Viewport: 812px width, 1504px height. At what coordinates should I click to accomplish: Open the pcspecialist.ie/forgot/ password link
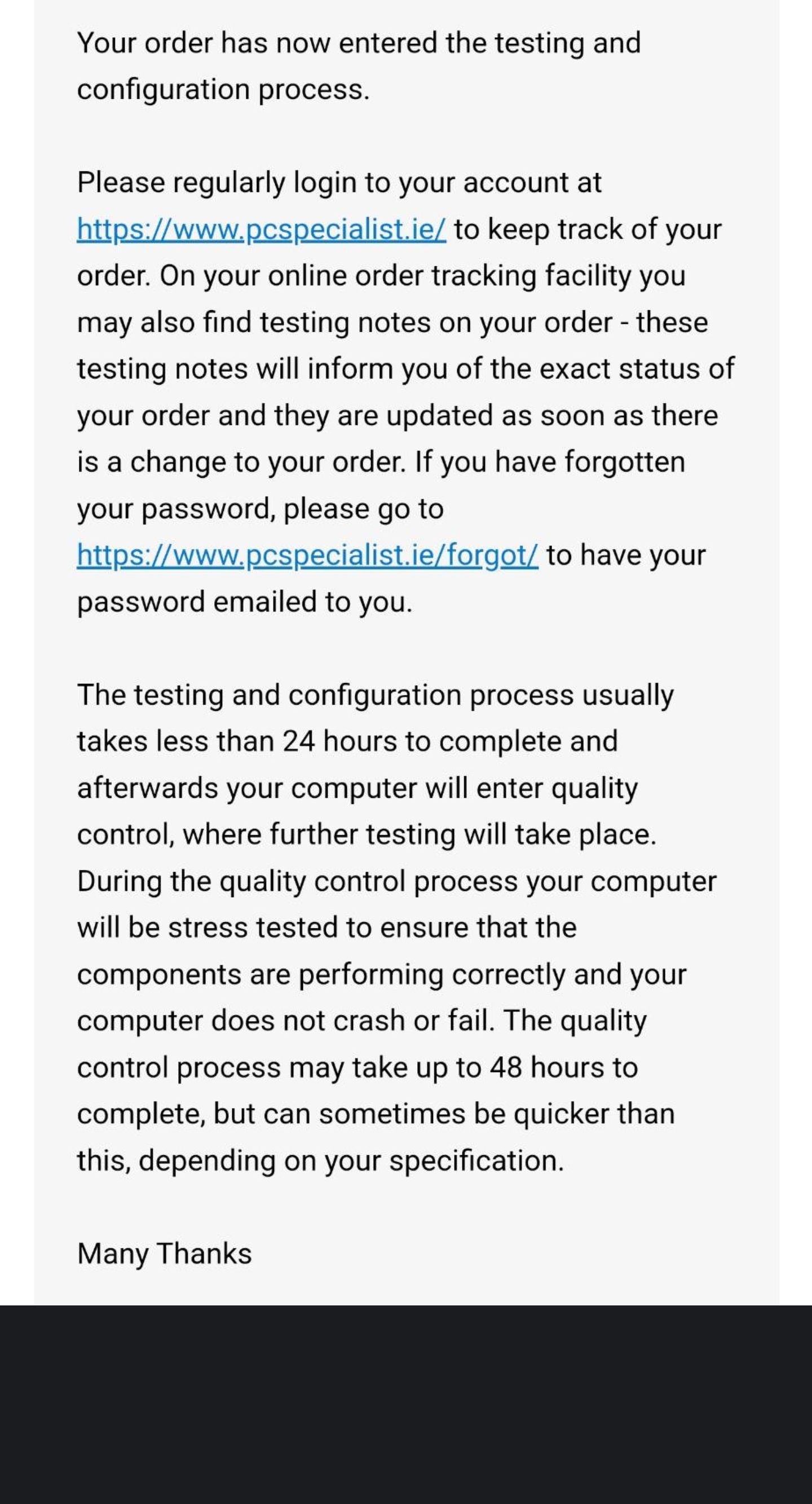coord(308,555)
